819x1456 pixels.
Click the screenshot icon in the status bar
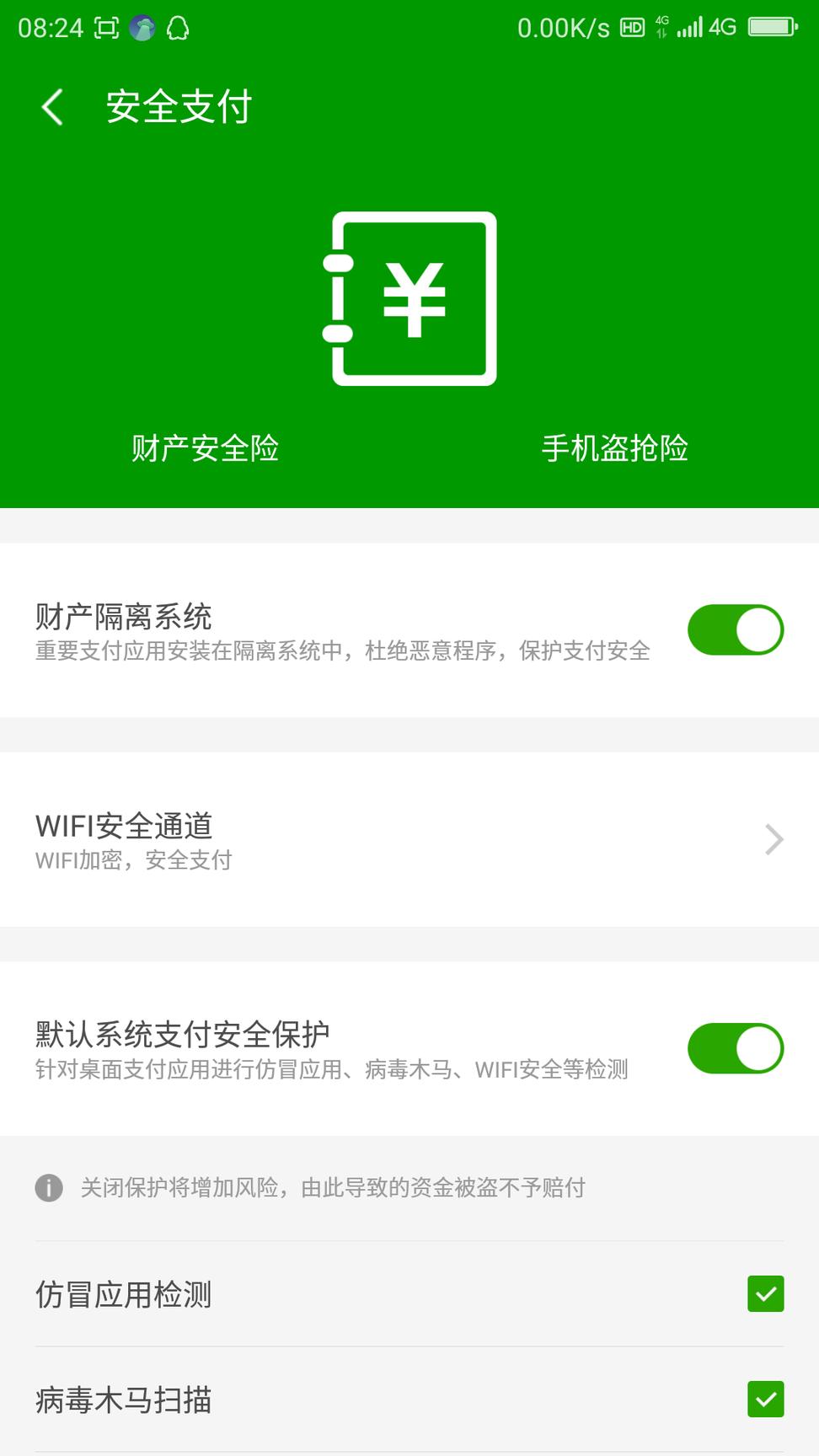(x=107, y=27)
